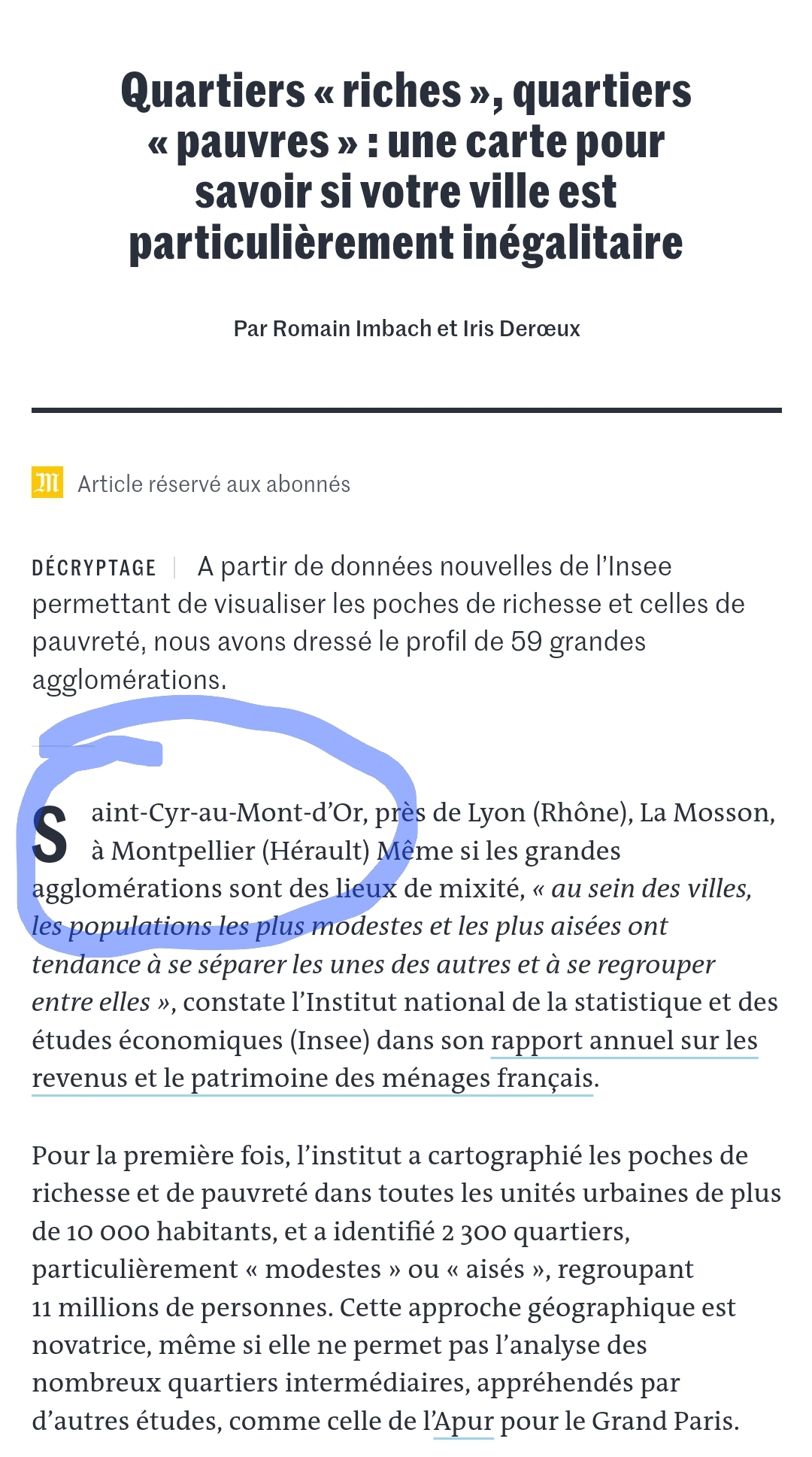The height and width of the screenshot is (1457, 812).
Task: Open the rapport annuel sur les revenus link
Action: (624, 1040)
